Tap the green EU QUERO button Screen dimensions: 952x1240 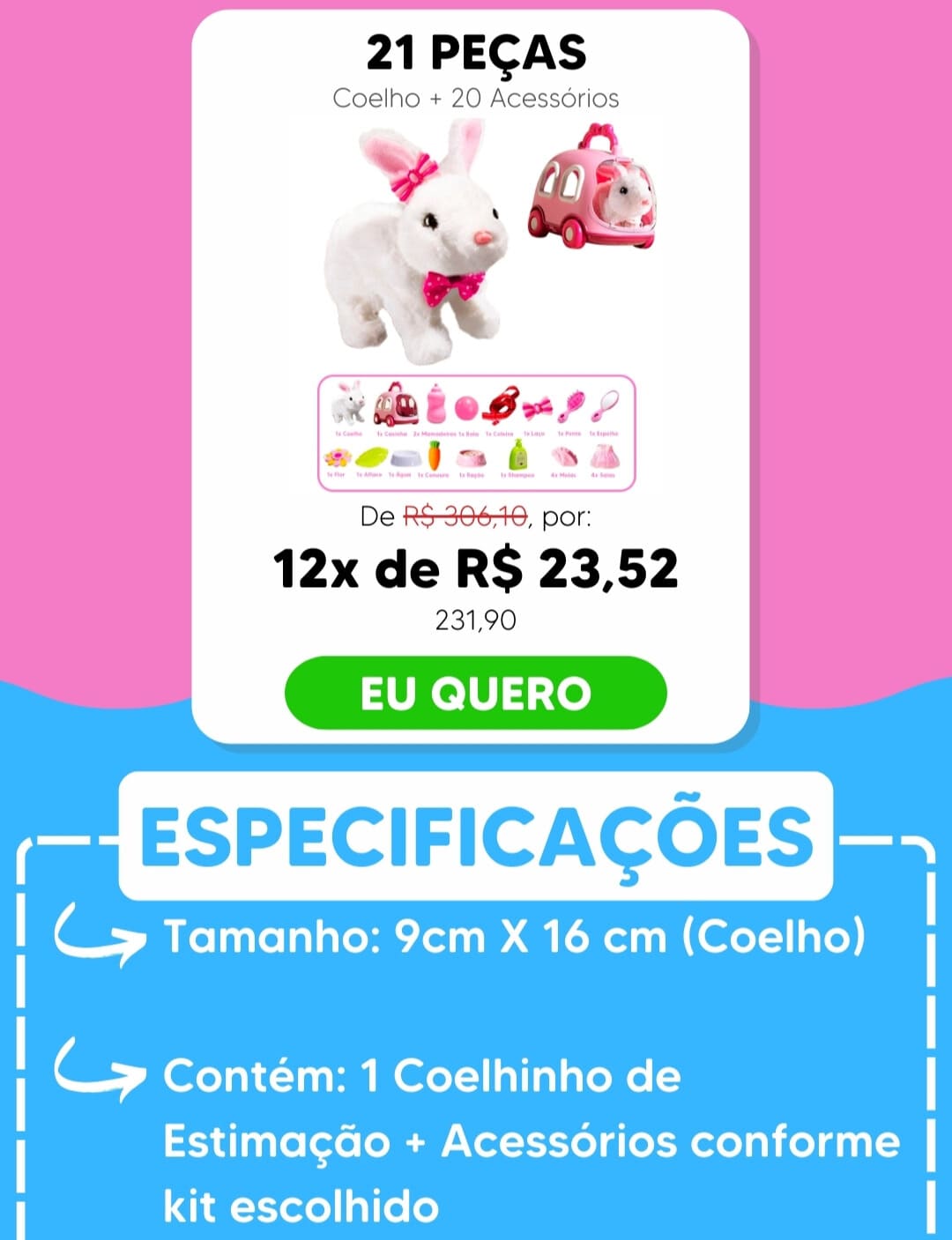click(x=475, y=693)
